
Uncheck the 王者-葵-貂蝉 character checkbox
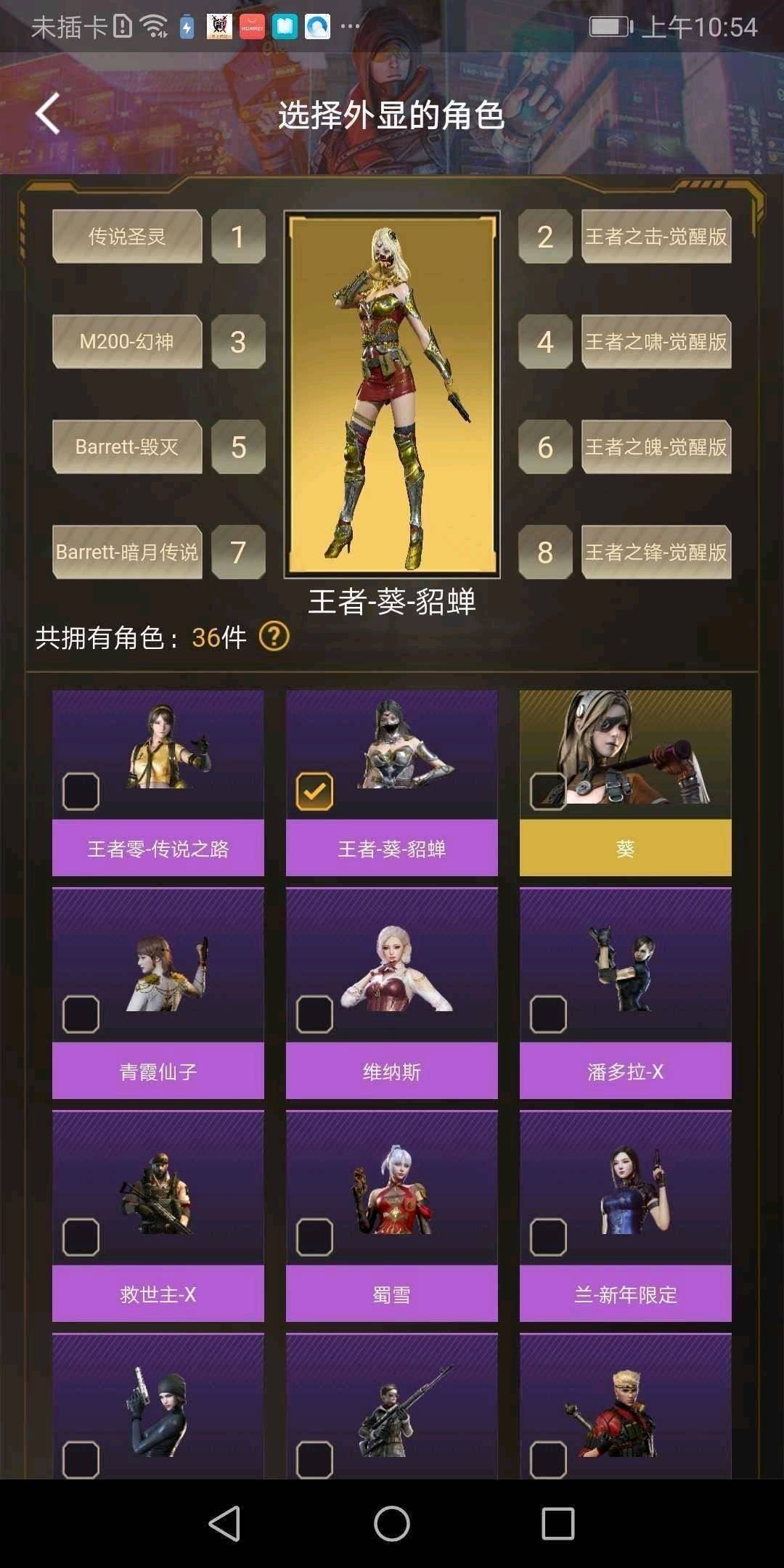click(x=314, y=791)
